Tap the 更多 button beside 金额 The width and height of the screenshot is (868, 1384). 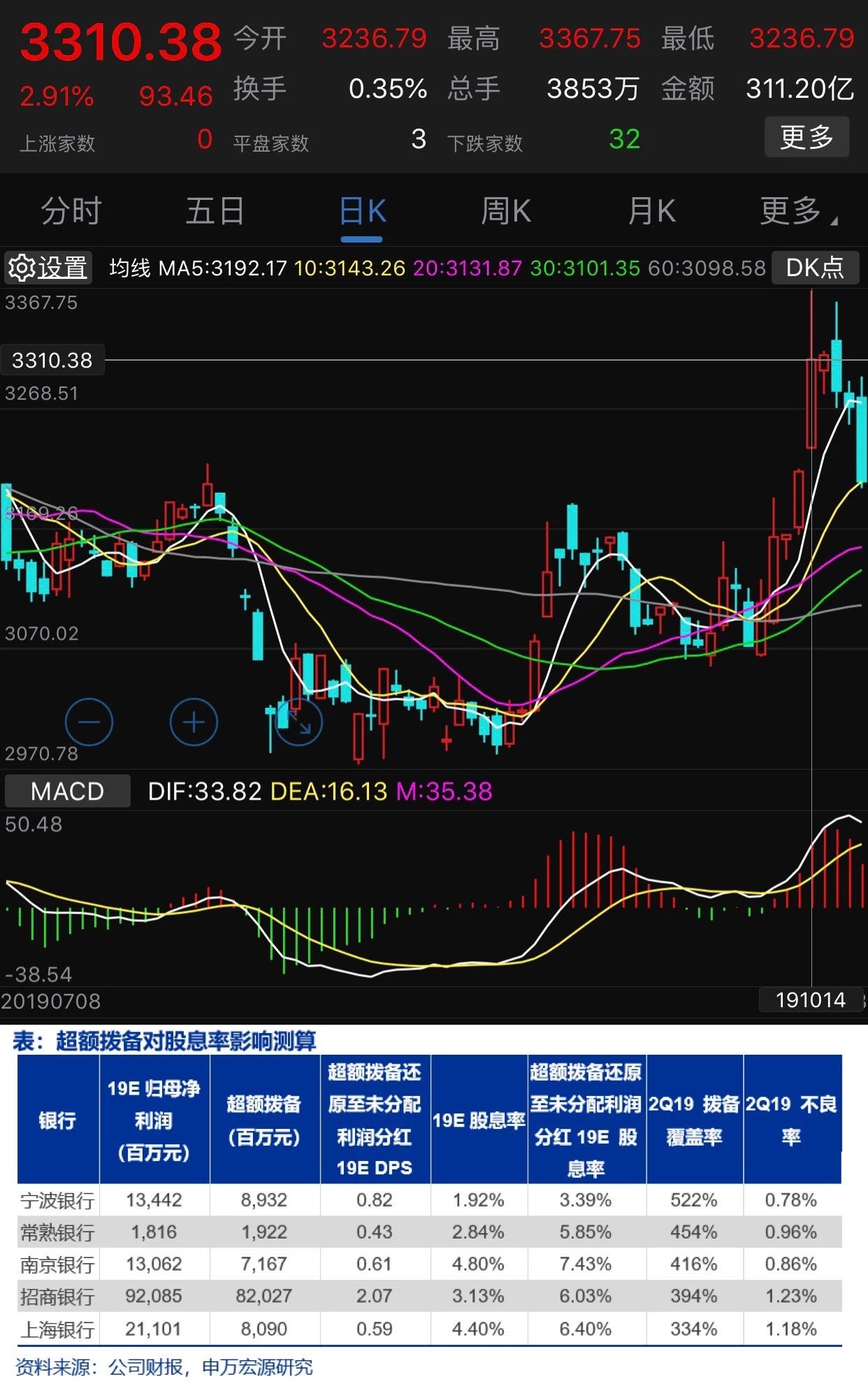point(806,137)
